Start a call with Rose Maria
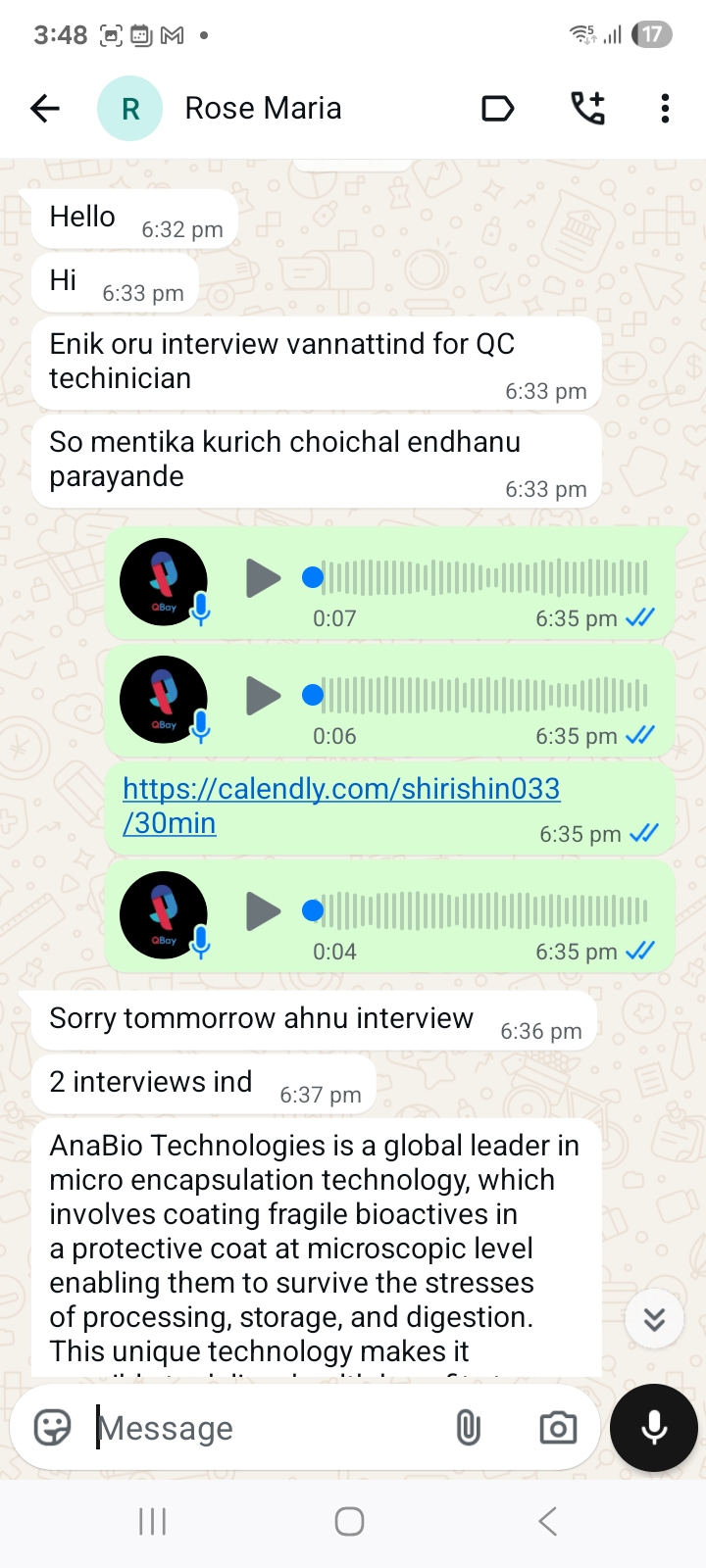The width and height of the screenshot is (706, 1568). [587, 109]
